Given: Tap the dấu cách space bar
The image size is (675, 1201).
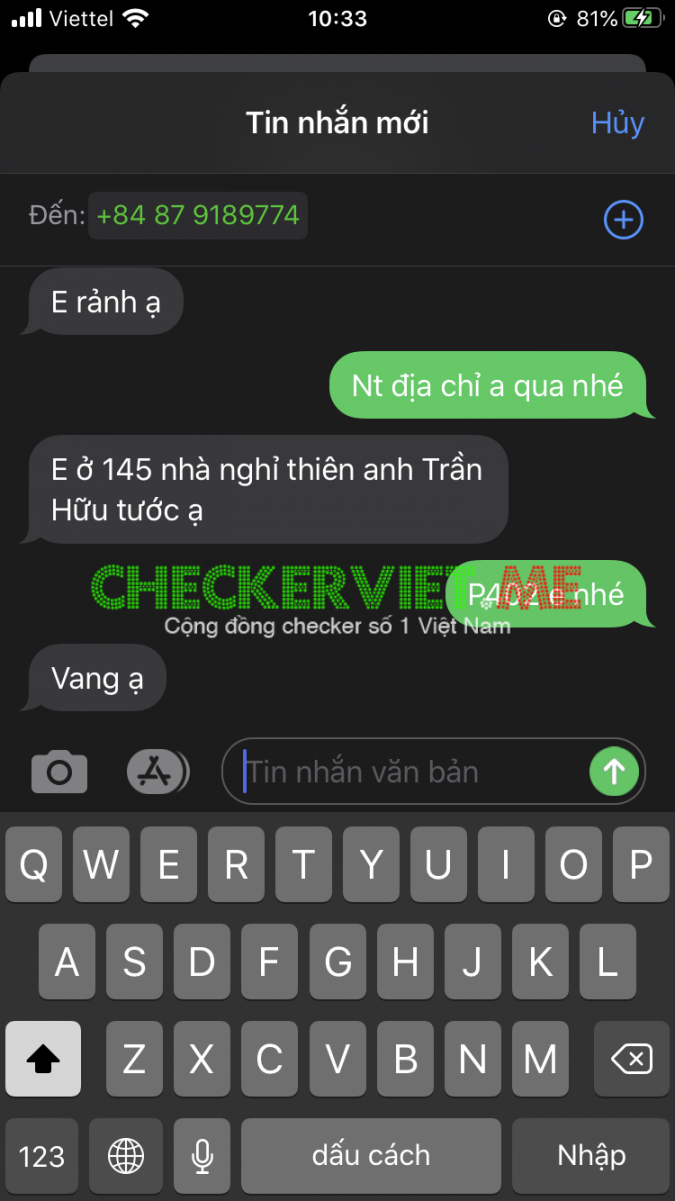Looking at the screenshot, I should coord(371,1157).
